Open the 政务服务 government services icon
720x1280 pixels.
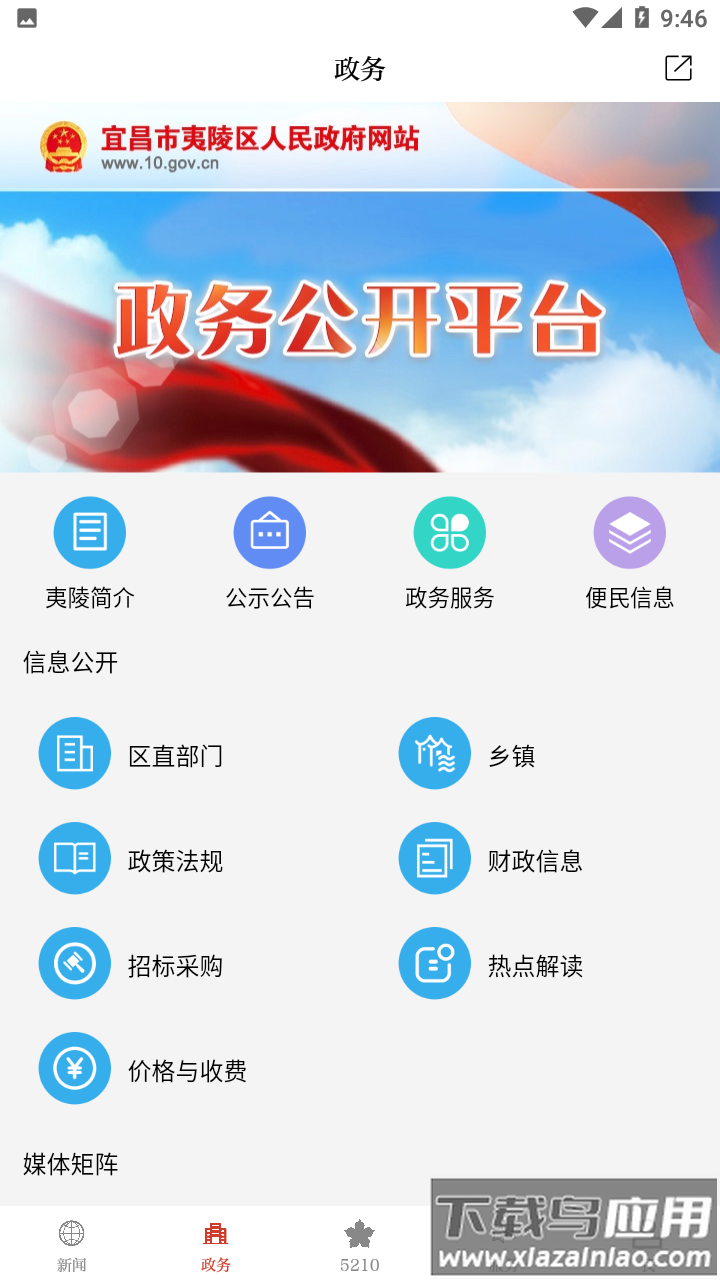coord(449,532)
